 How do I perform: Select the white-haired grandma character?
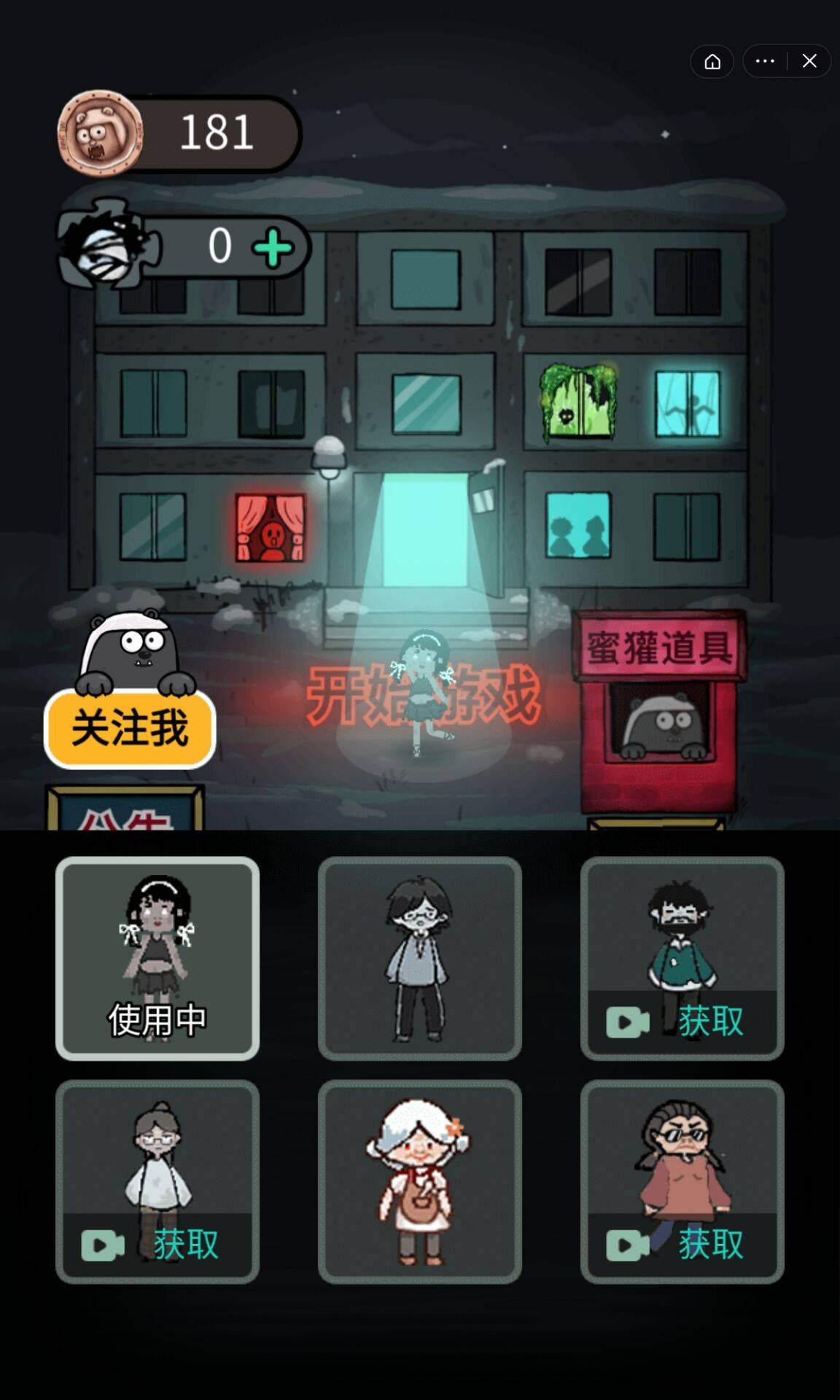(x=420, y=1181)
